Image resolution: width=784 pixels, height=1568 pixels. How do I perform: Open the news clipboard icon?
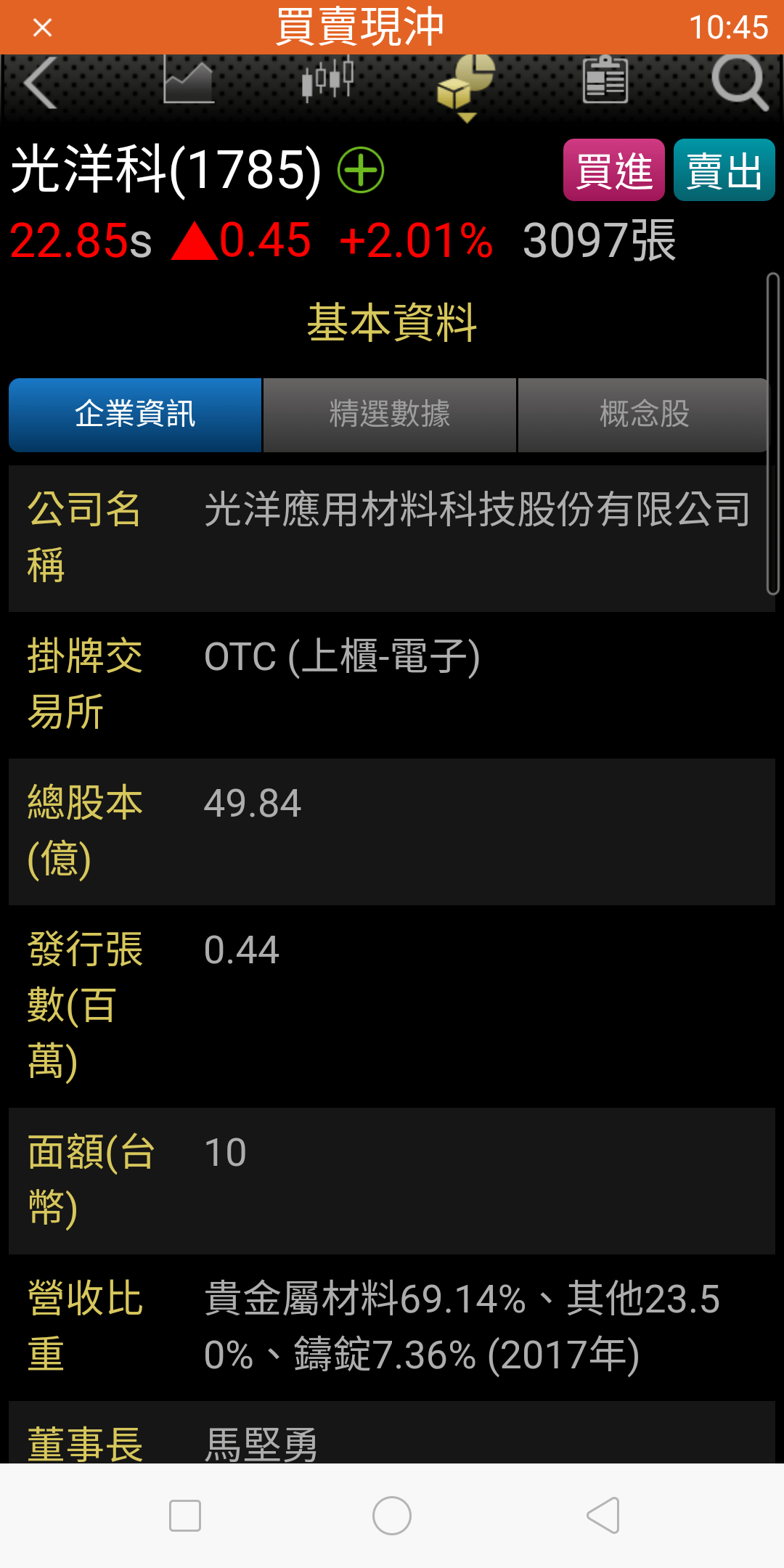pyautogui.click(x=605, y=80)
